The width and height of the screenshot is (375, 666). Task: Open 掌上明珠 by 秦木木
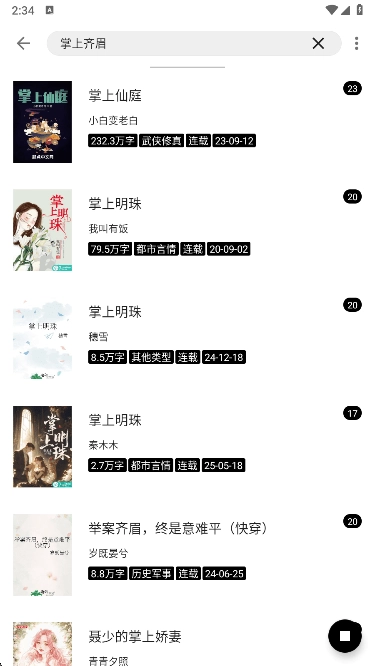pyautogui.click(x=187, y=446)
